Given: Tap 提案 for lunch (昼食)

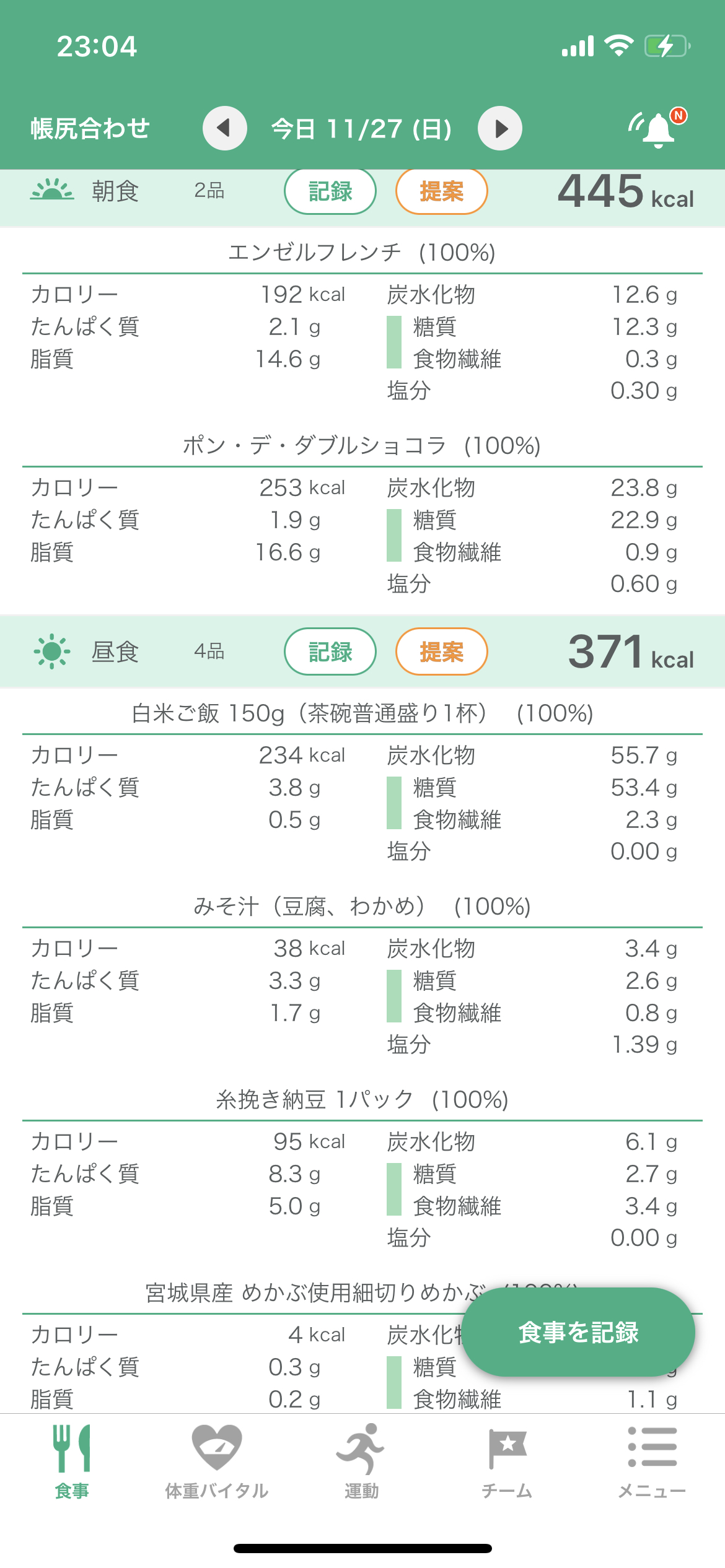Looking at the screenshot, I should click(x=442, y=651).
